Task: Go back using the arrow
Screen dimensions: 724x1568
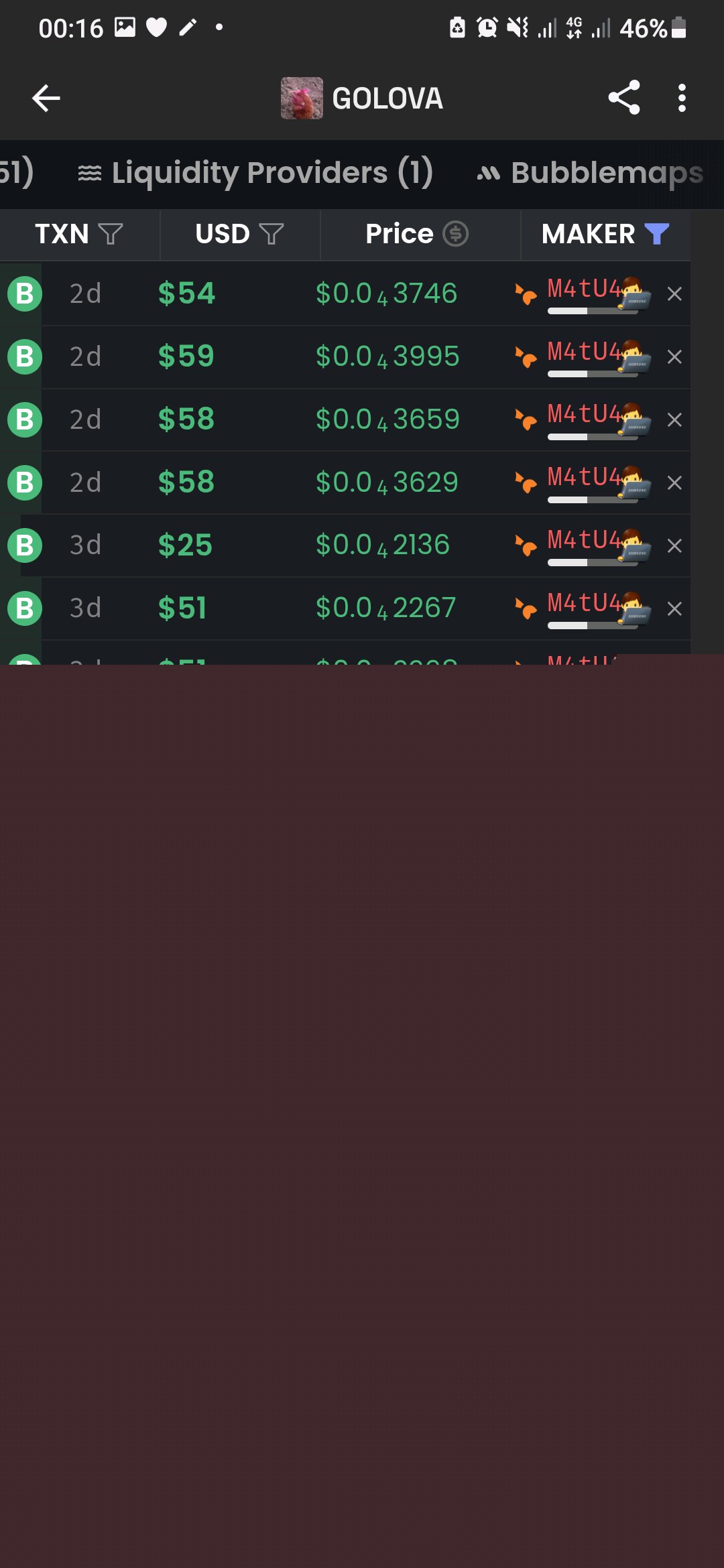Action: pyautogui.click(x=46, y=99)
